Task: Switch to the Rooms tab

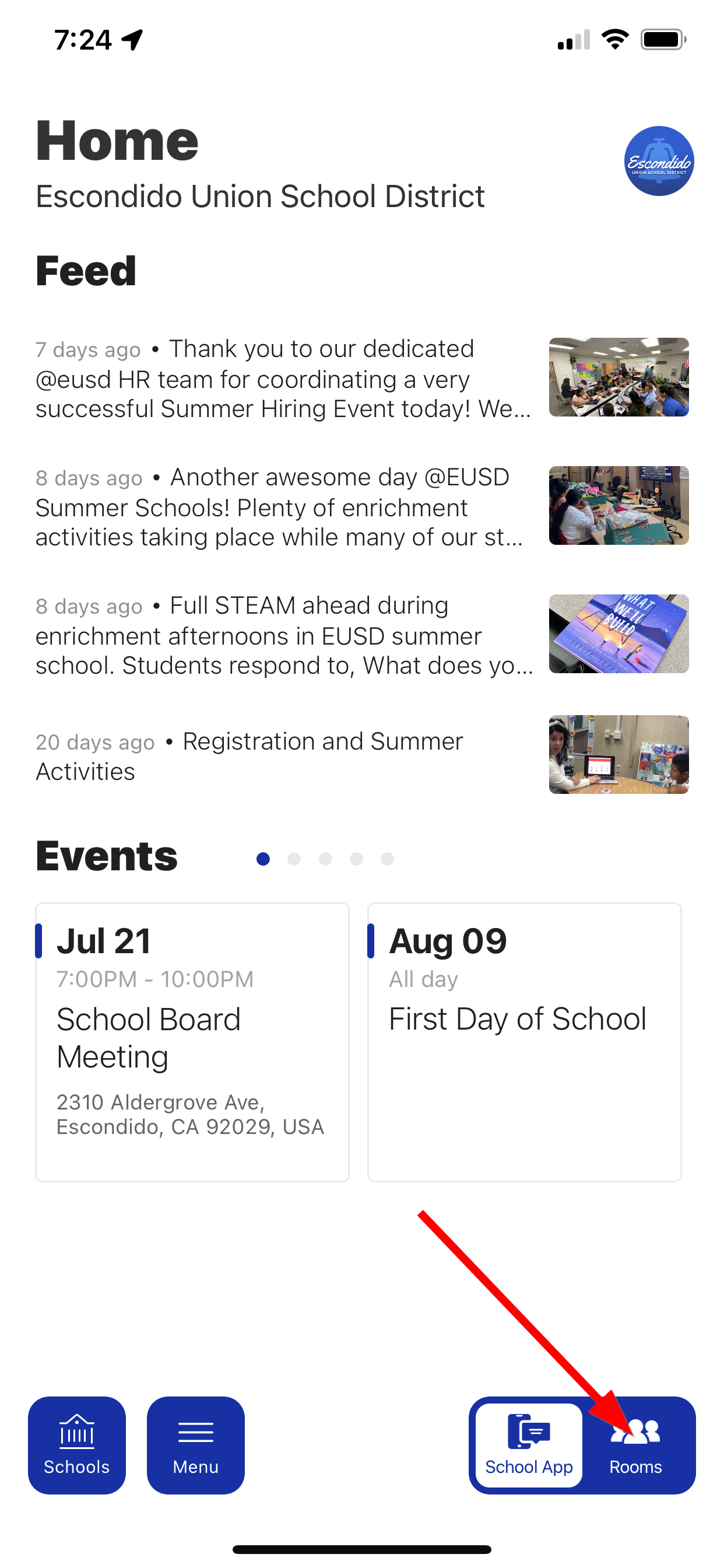Action: tap(635, 1445)
